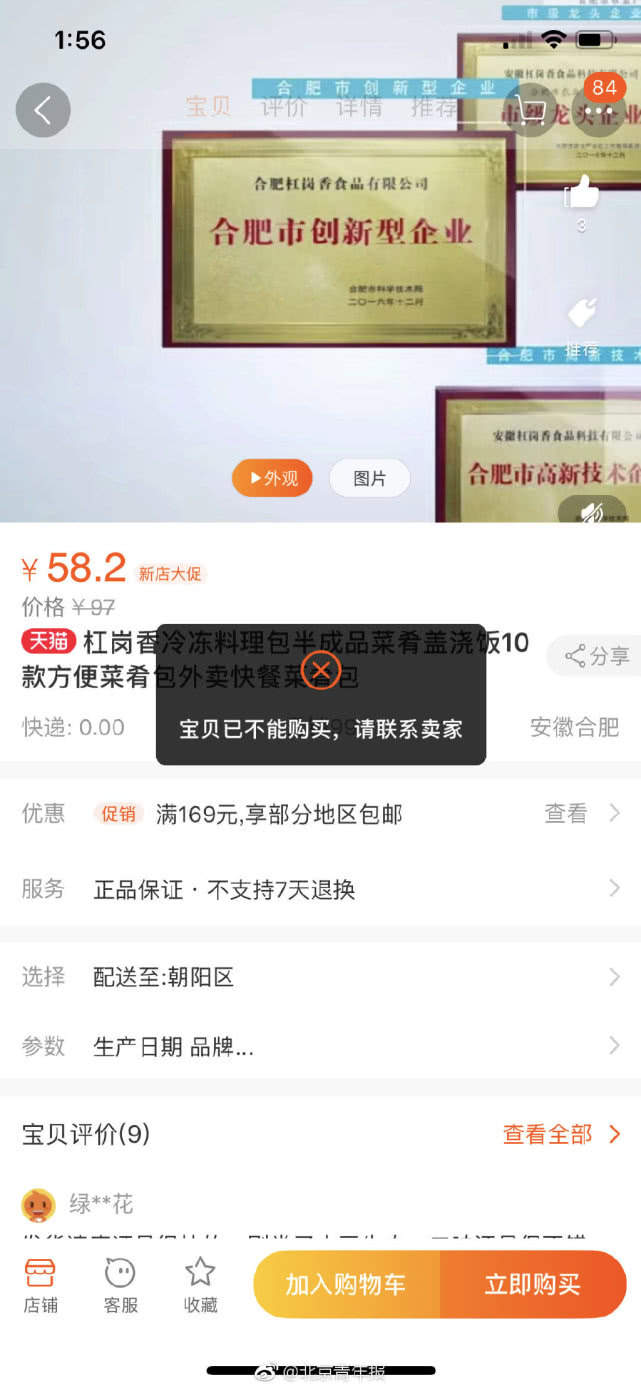Switch to the 详情 tab
This screenshot has height=1388, width=641.
pos(359,108)
